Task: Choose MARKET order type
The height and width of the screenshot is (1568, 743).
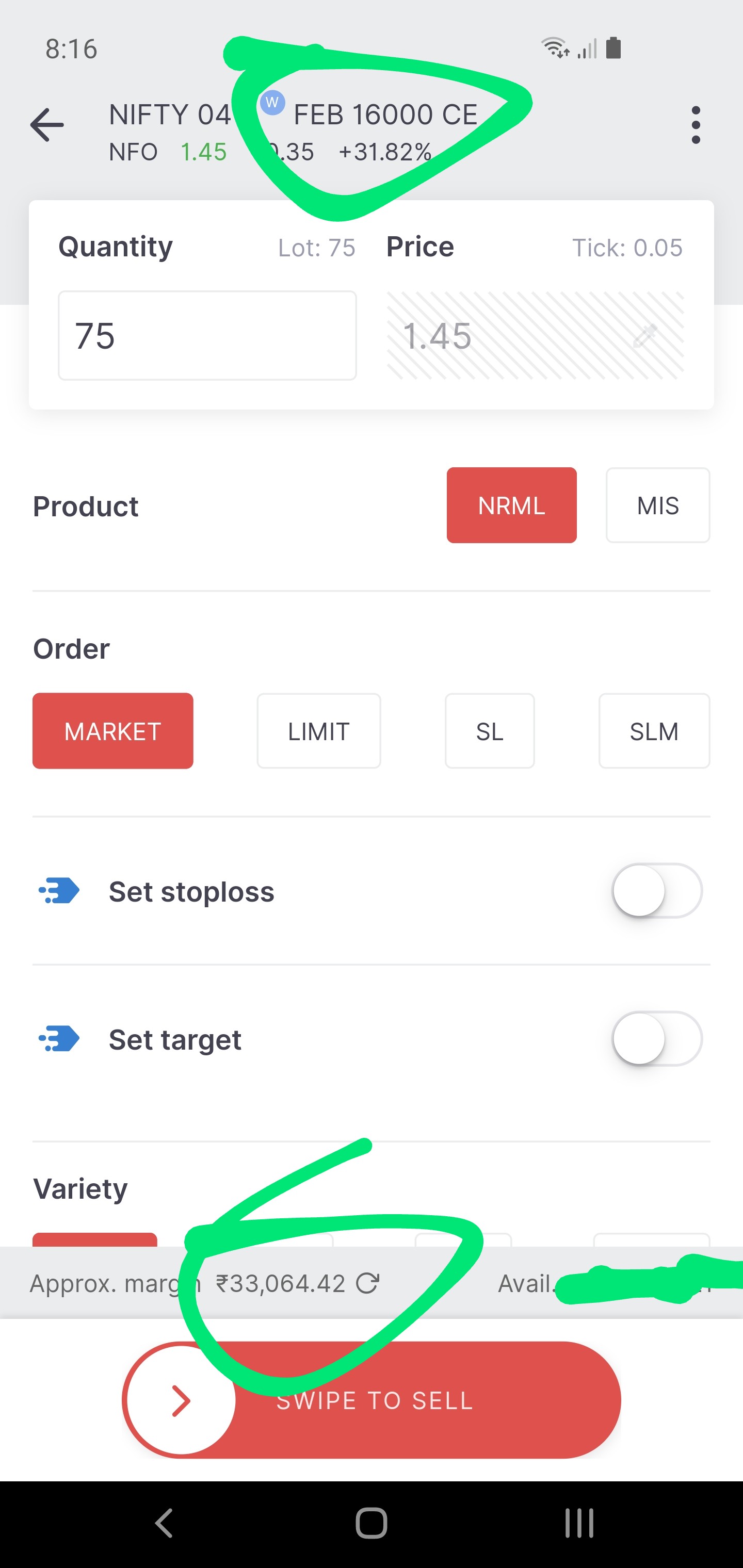Action: (x=112, y=731)
